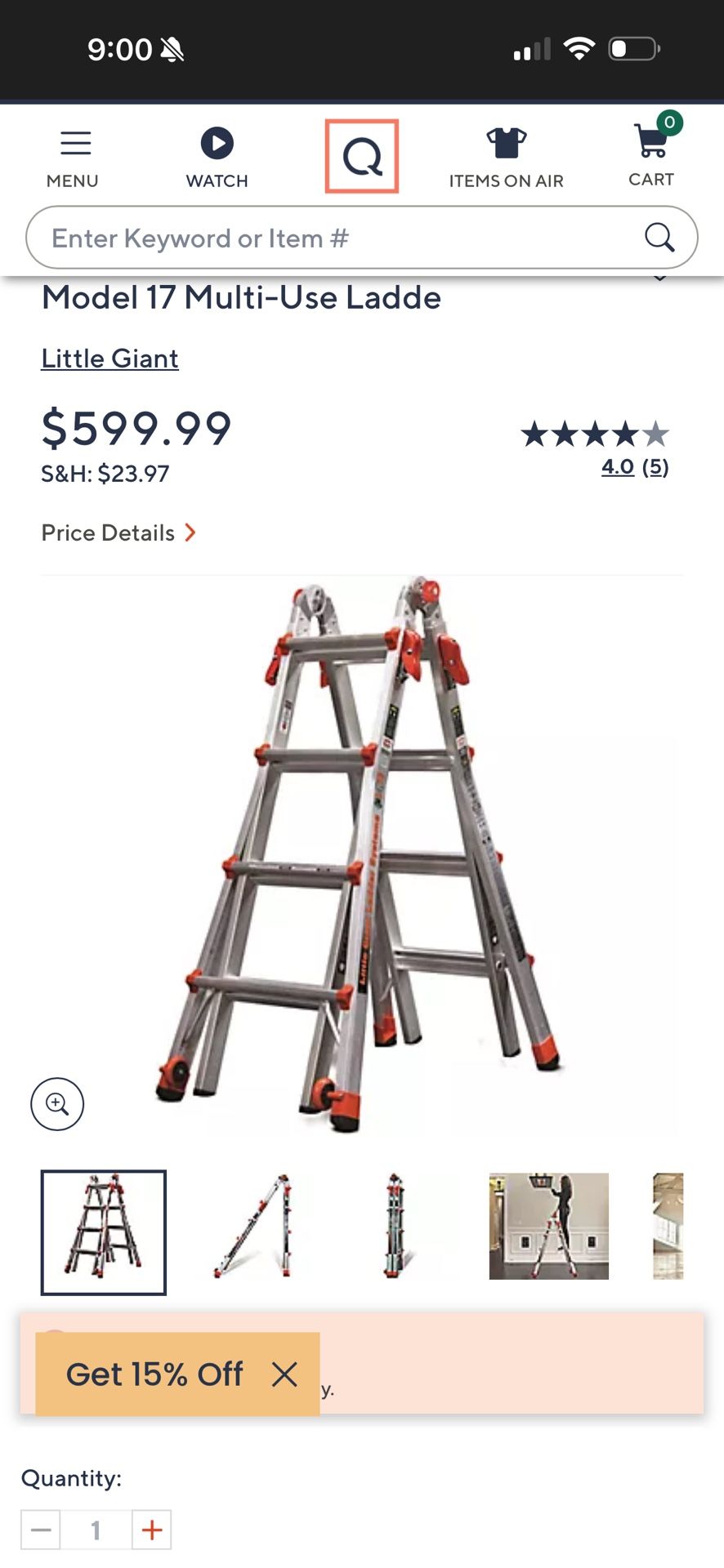The image size is (724, 1568).
Task: Zoom into the ladder product image
Action: (x=57, y=1104)
